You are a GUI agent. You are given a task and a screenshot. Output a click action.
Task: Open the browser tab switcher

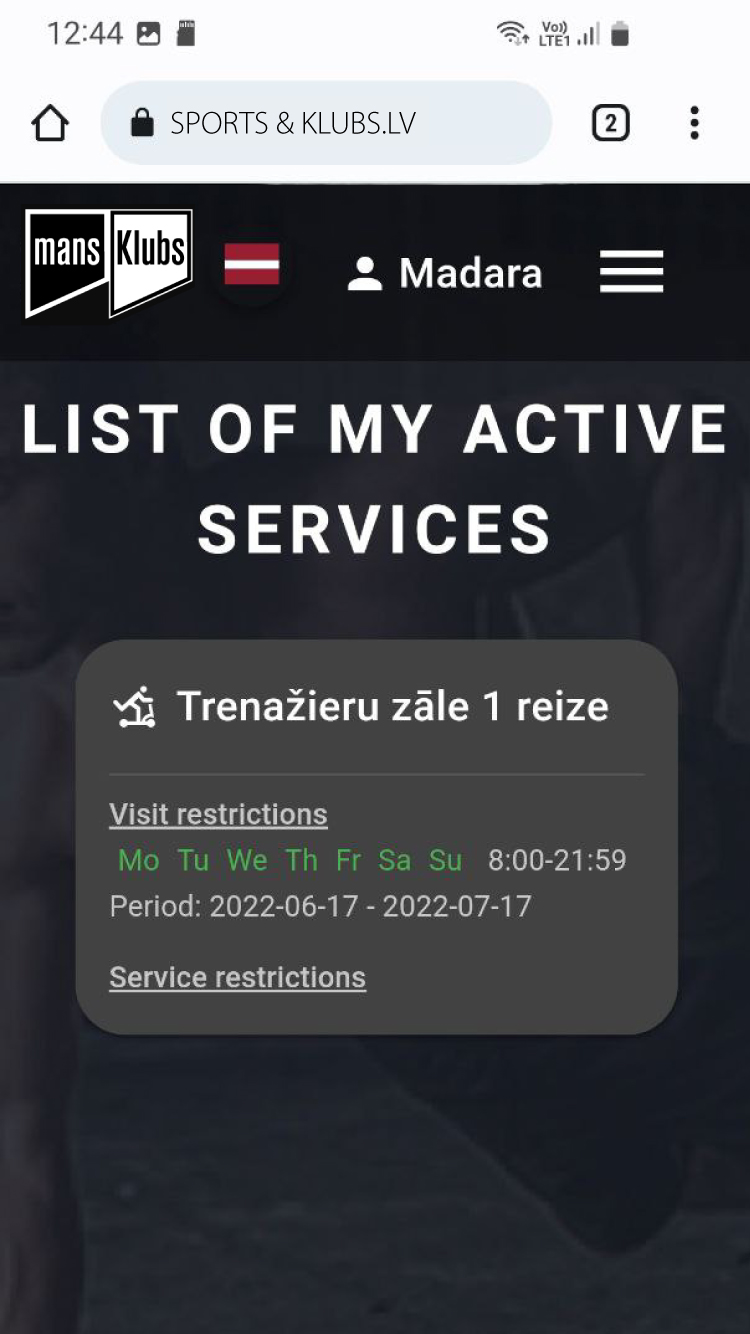pos(610,124)
